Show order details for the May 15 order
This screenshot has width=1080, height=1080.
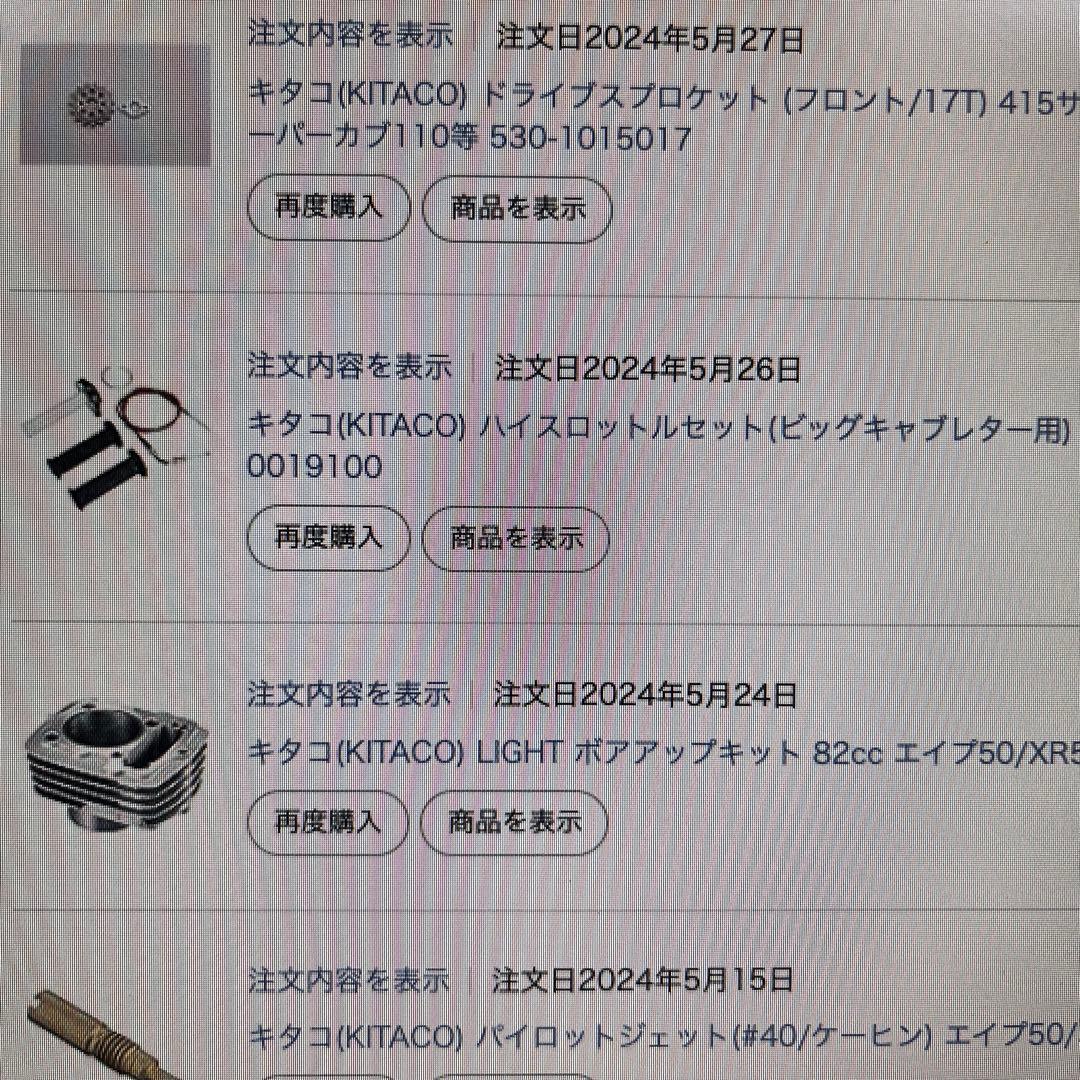[x=349, y=978]
